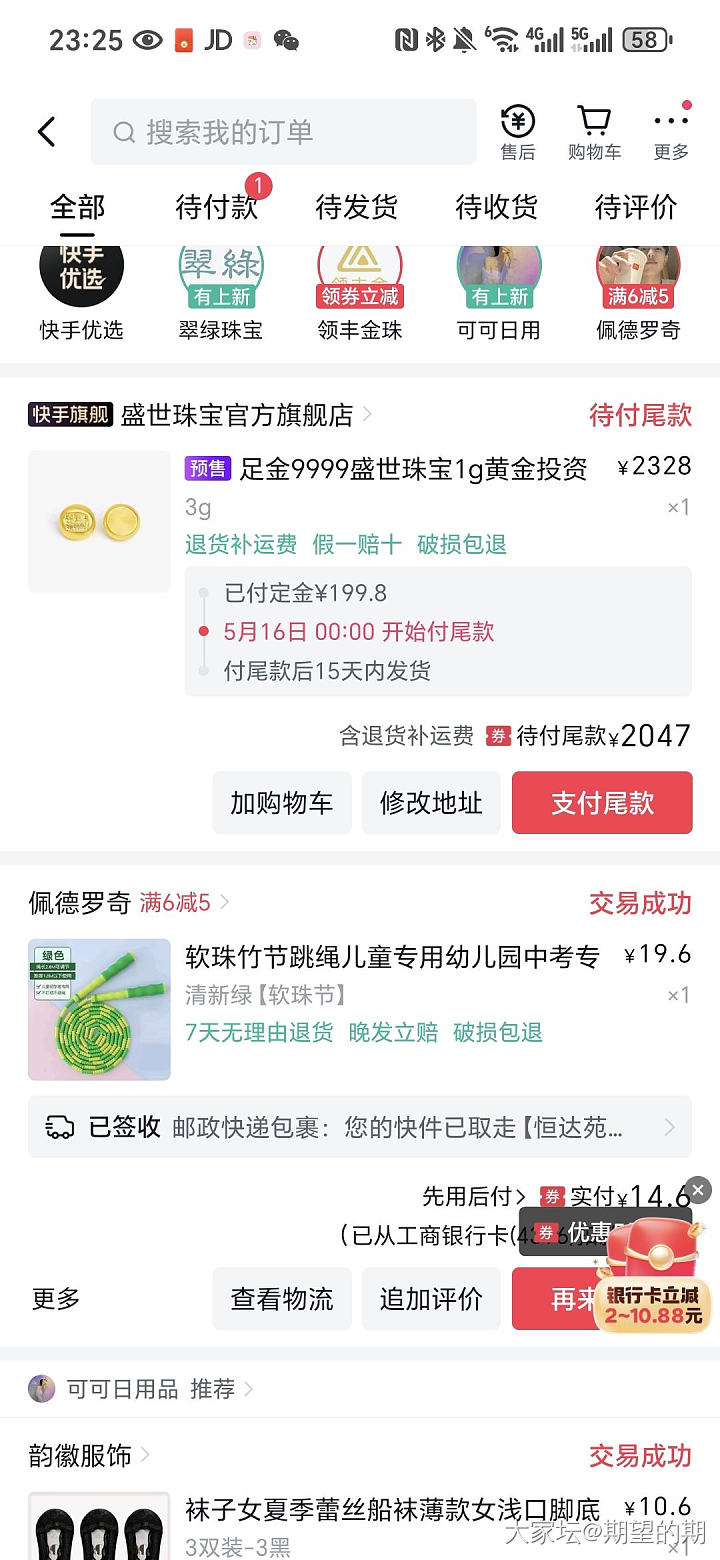720x1560 pixels.
Task: Open the 购物车 shopping cart
Action: click(x=594, y=133)
